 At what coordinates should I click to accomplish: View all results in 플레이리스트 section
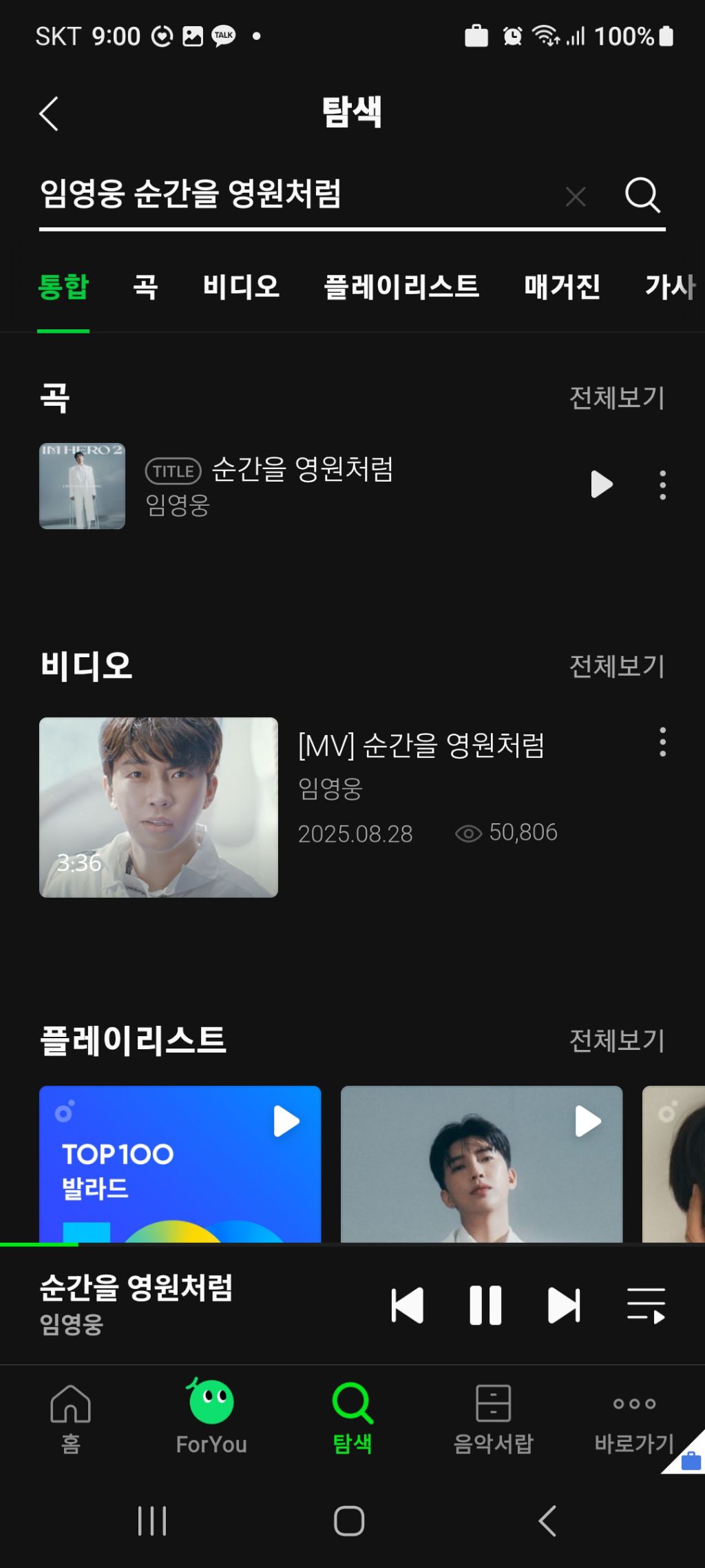[x=616, y=1040]
